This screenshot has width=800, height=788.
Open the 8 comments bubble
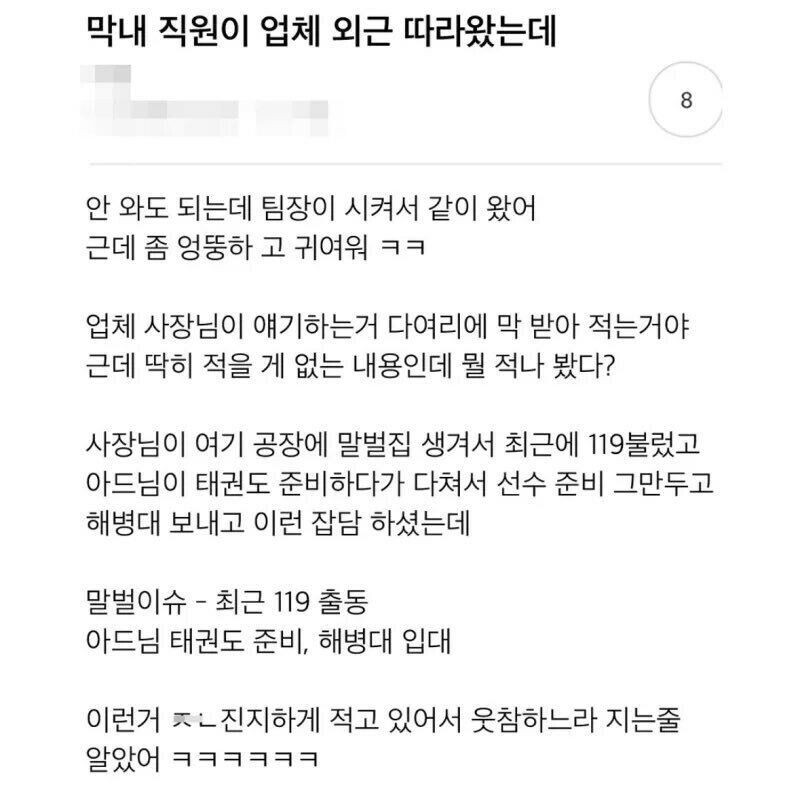tap(685, 102)
